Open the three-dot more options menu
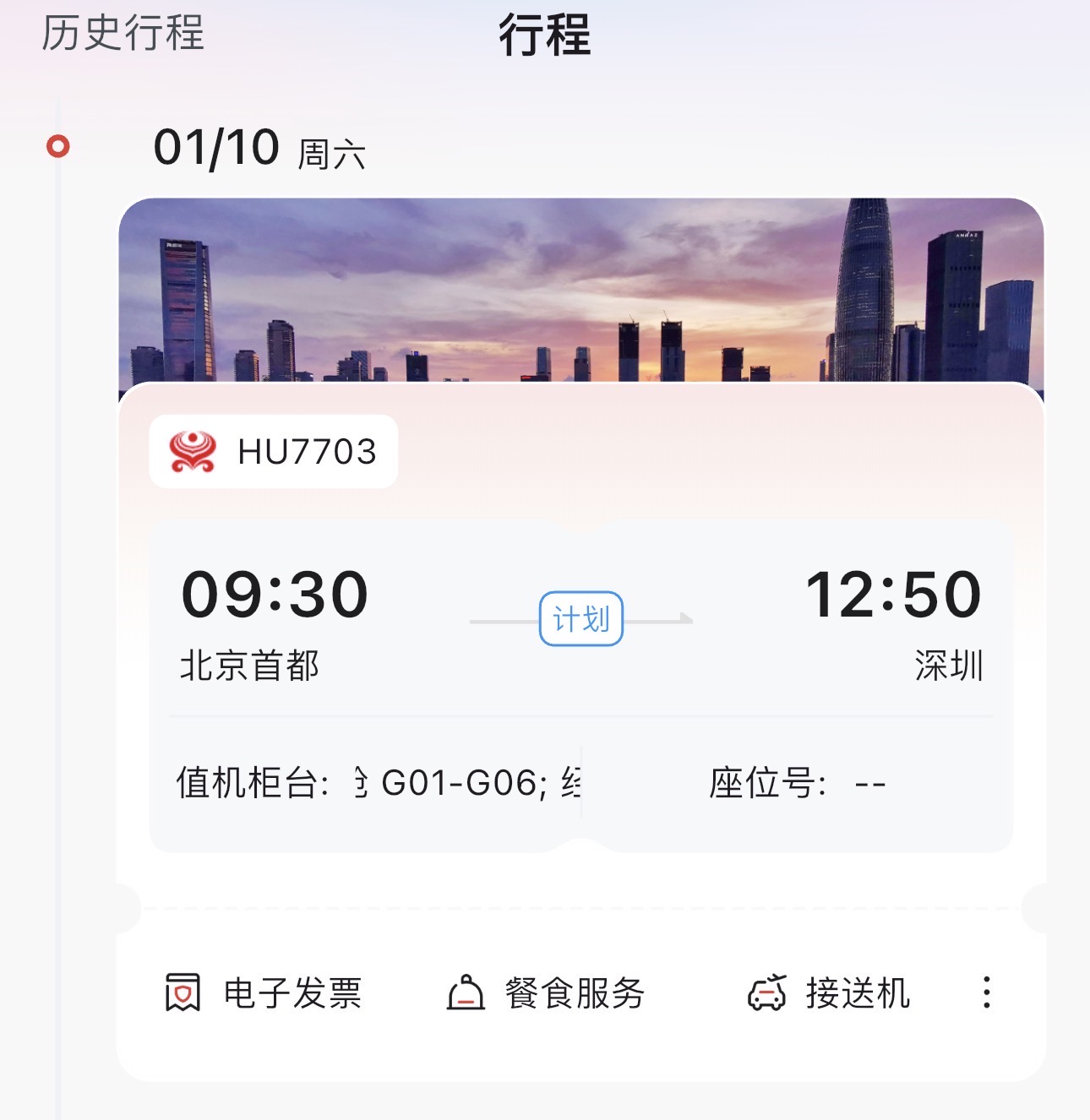Screen dimensions: 1090x1120 [x=986, y=992]
